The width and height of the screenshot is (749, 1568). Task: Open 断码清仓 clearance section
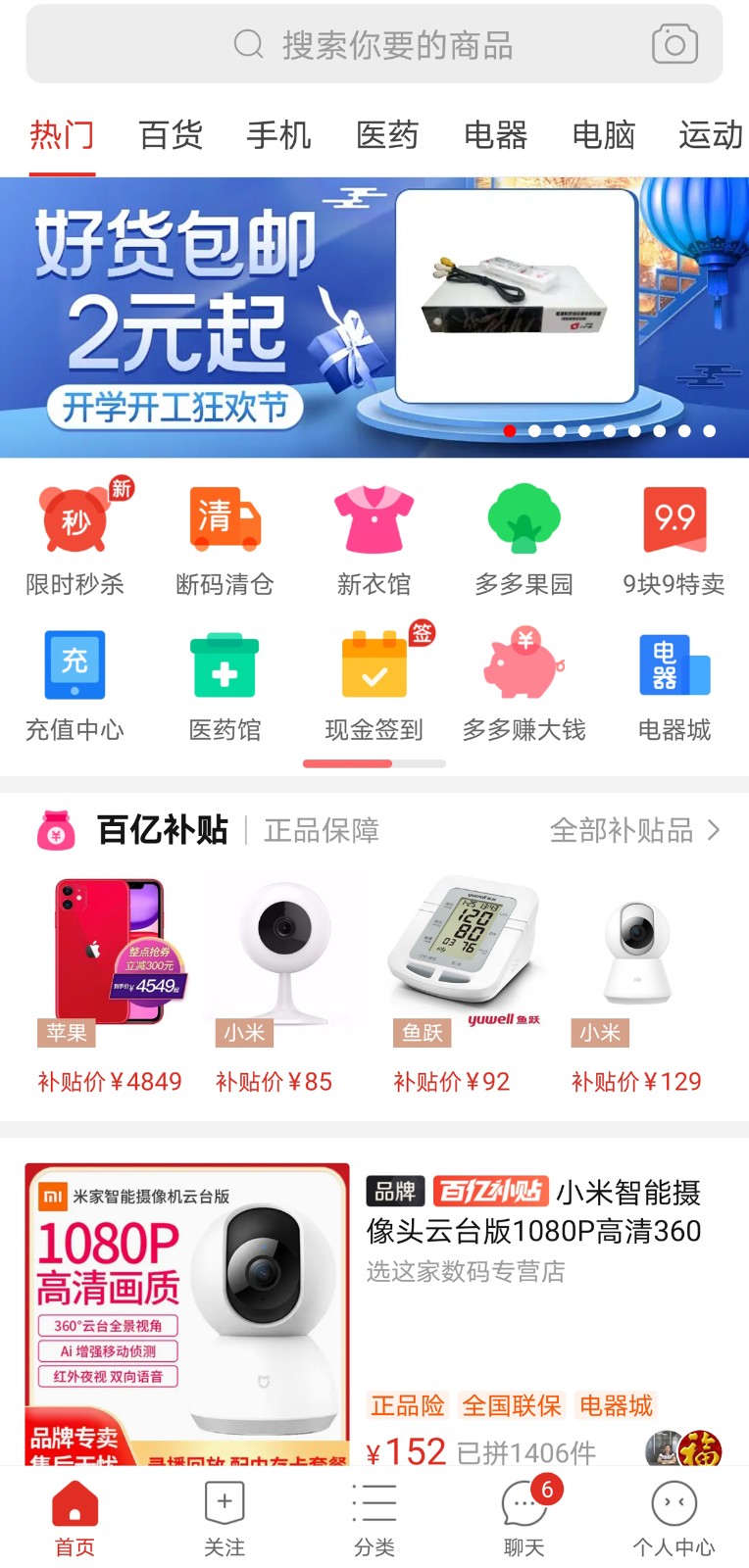[225, 538]
